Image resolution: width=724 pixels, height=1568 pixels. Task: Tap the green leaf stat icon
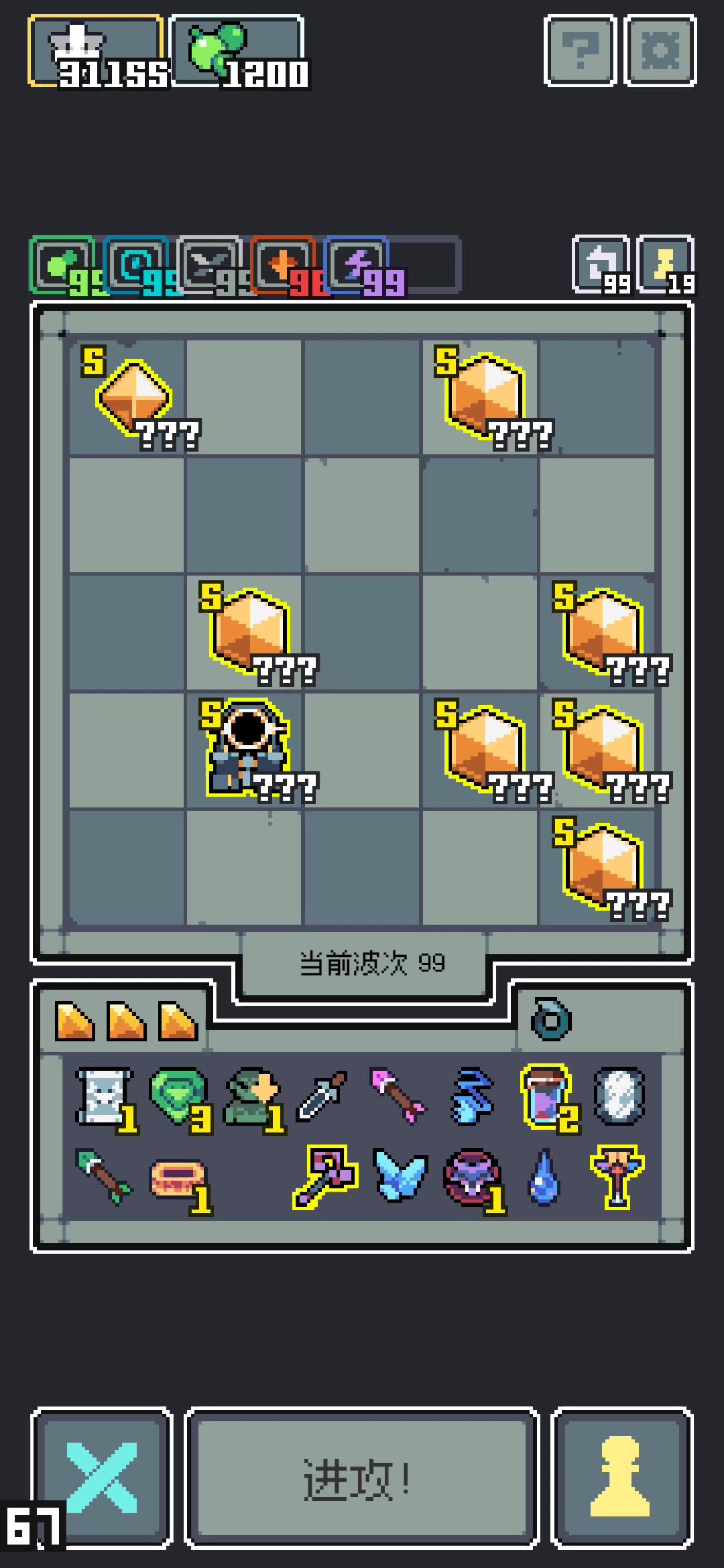tap(62, 265)
